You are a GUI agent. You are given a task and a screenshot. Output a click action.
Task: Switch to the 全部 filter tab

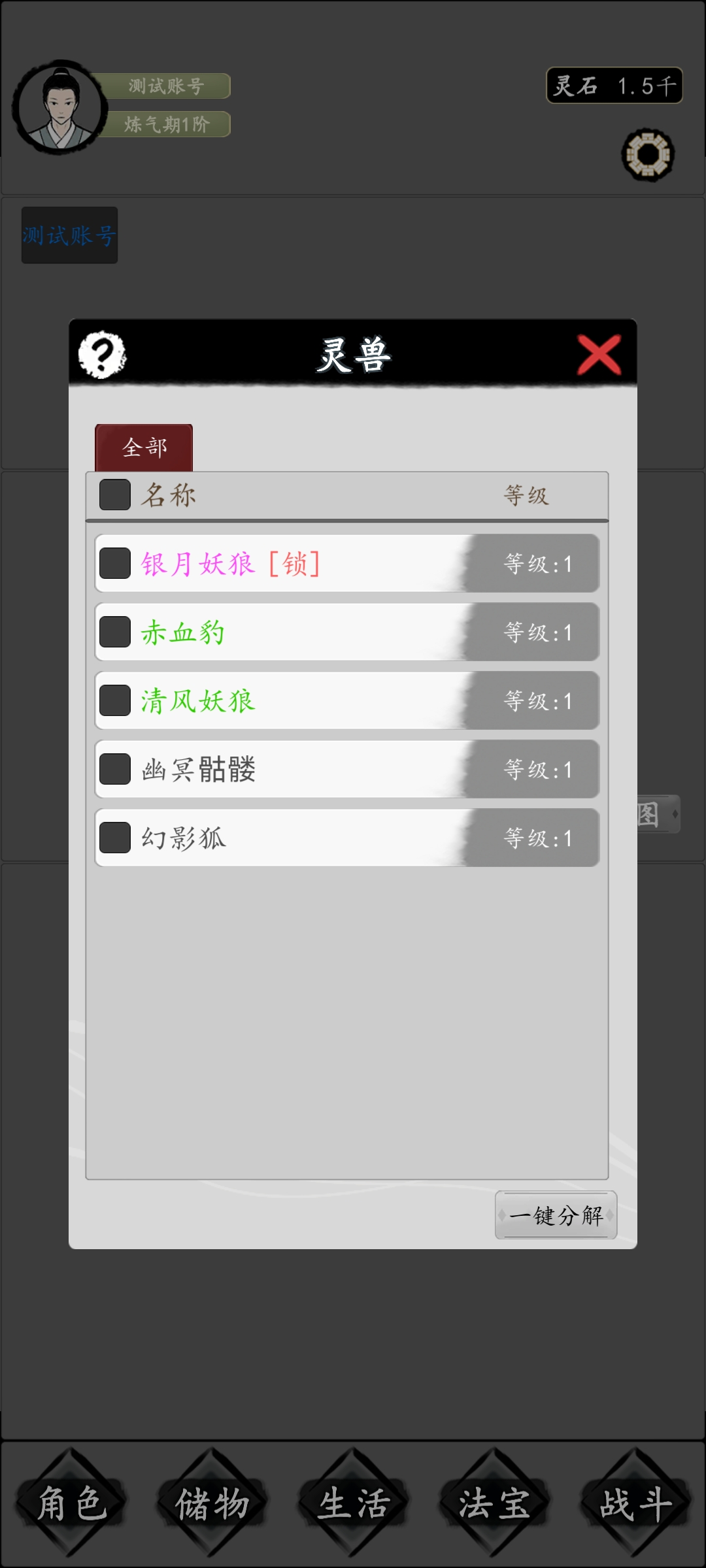click(x=145, y=448)
